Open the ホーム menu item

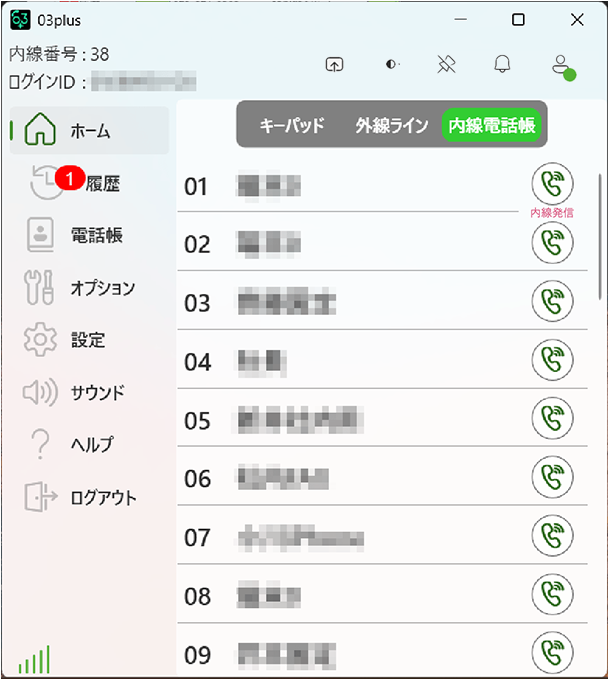[89, 131]
